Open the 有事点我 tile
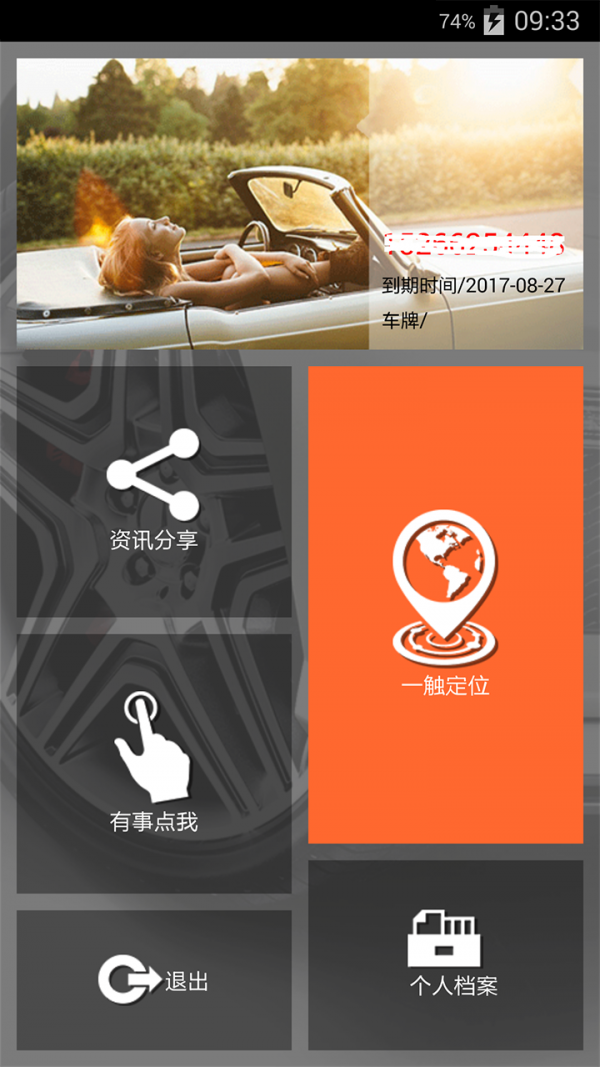600x1067 pixels. (154, 762)
